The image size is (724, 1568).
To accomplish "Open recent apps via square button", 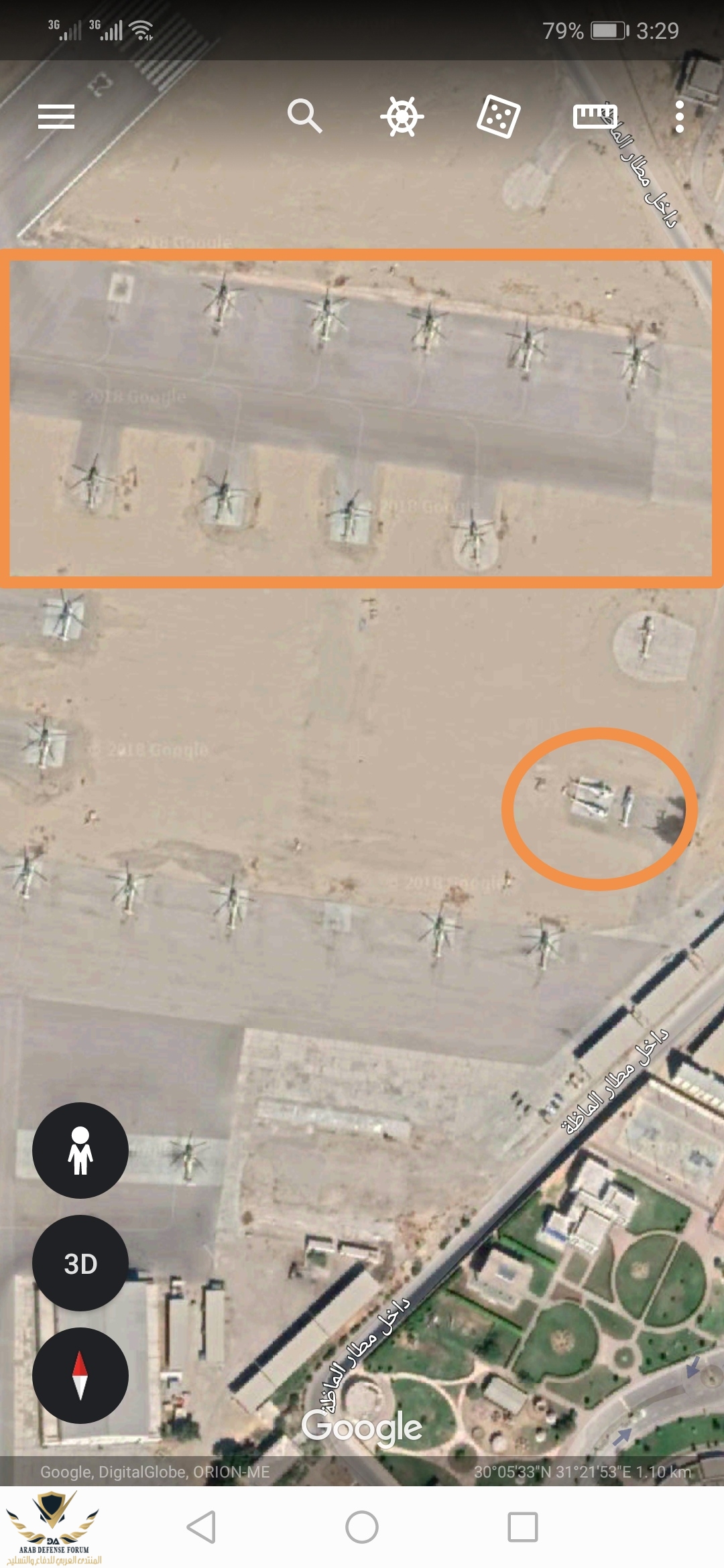I will 523,1527.
